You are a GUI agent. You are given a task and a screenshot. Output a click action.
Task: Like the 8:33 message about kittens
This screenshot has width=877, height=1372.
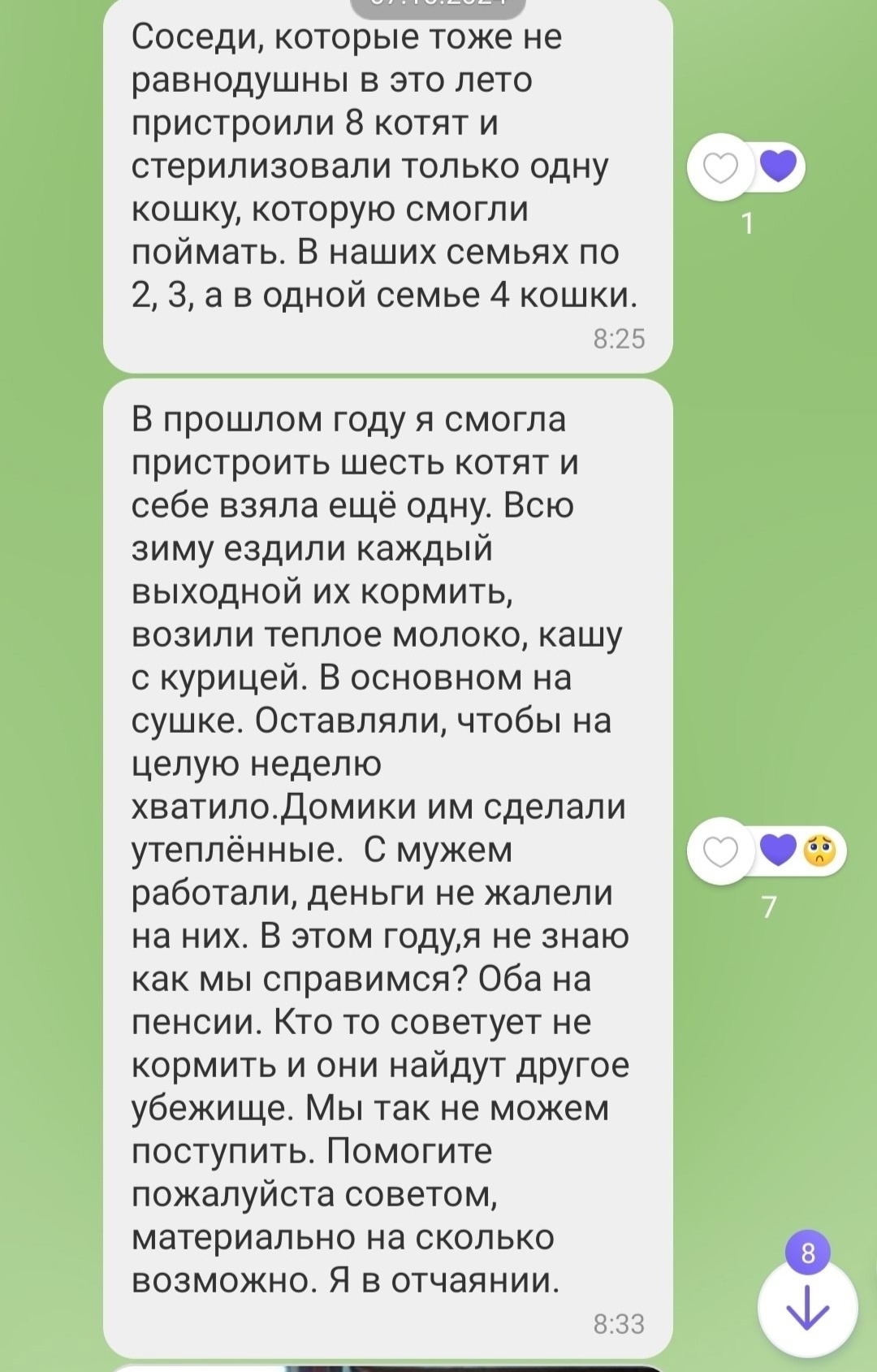(x=719, y=851)
